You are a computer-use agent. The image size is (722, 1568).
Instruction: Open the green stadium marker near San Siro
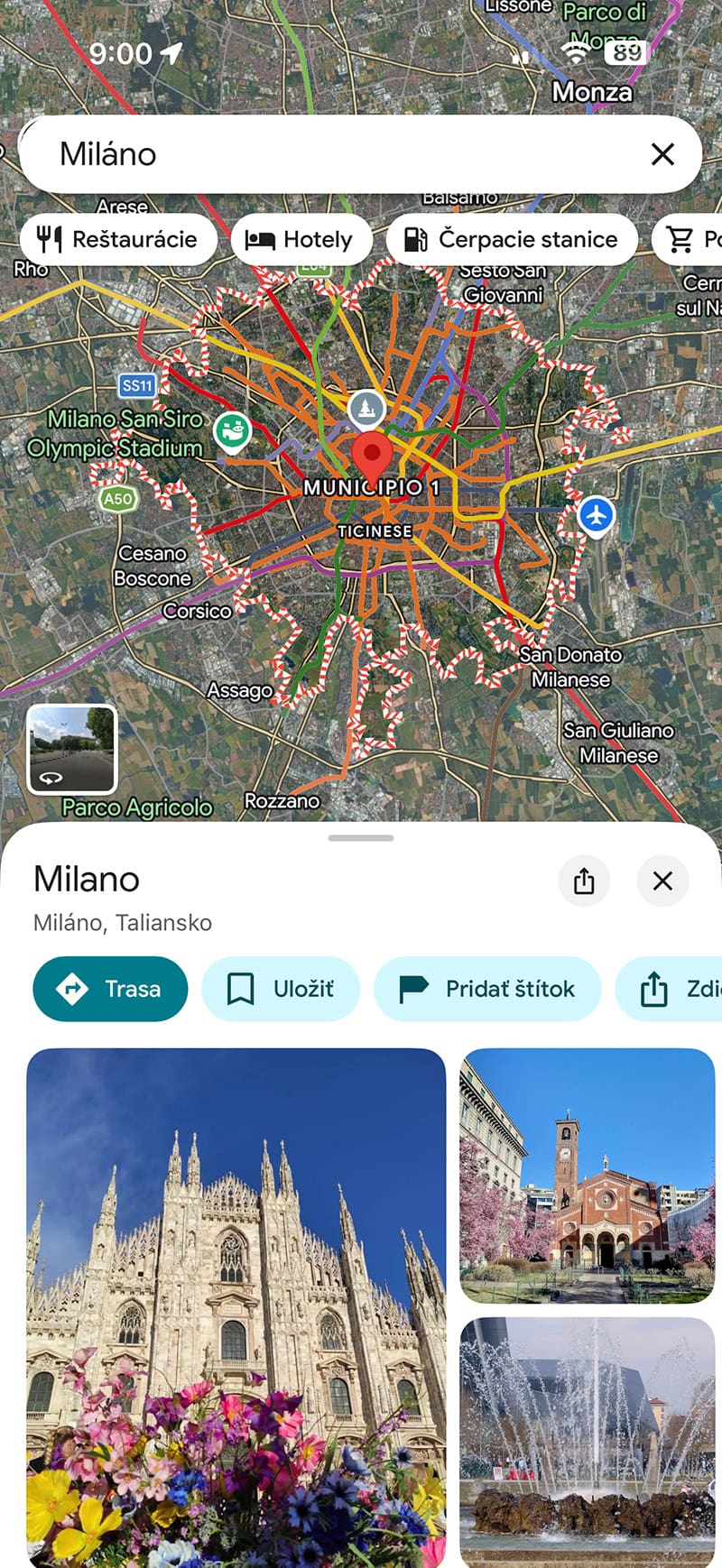232,430
